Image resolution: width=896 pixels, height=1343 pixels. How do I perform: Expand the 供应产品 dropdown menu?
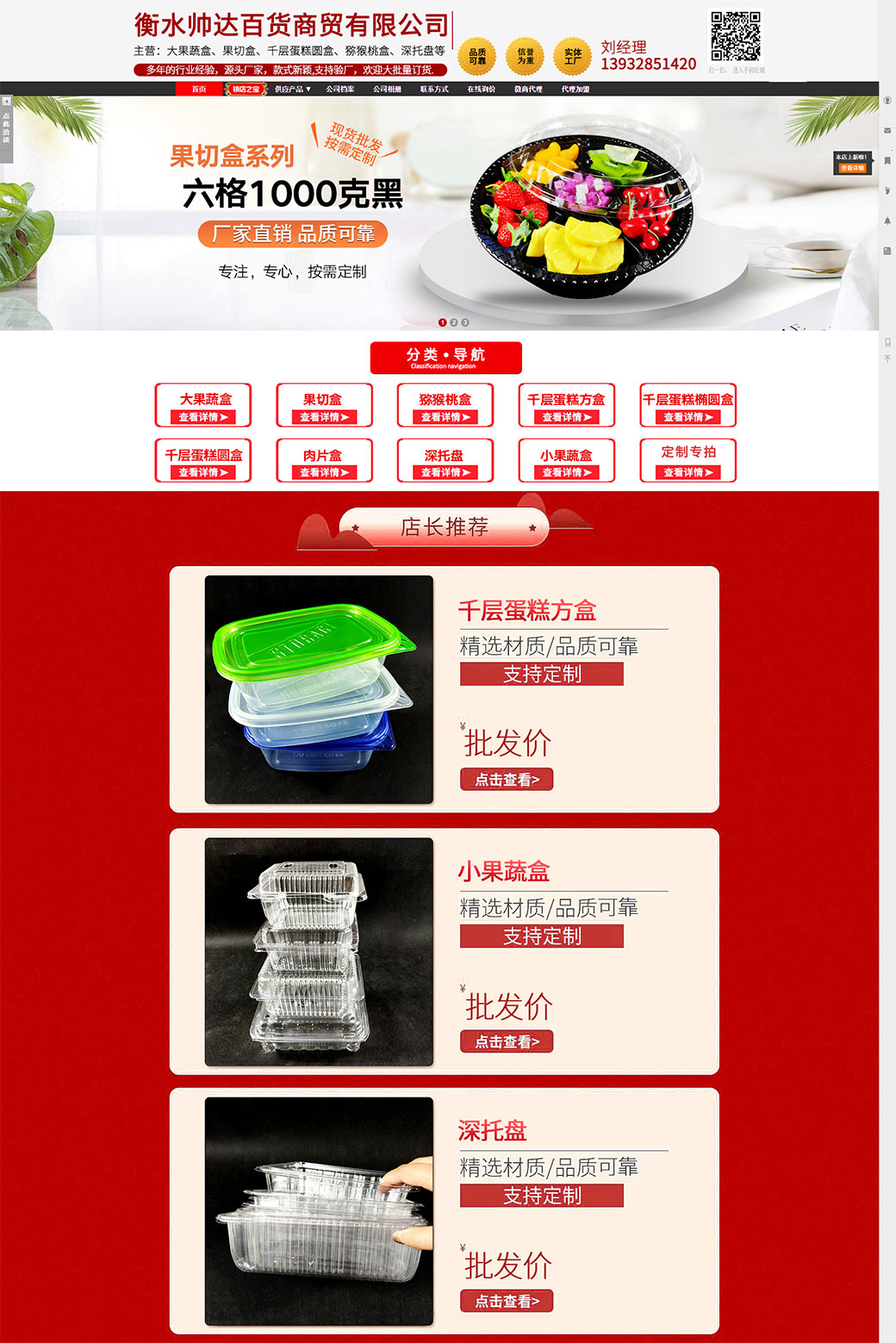tap(292, 90)
